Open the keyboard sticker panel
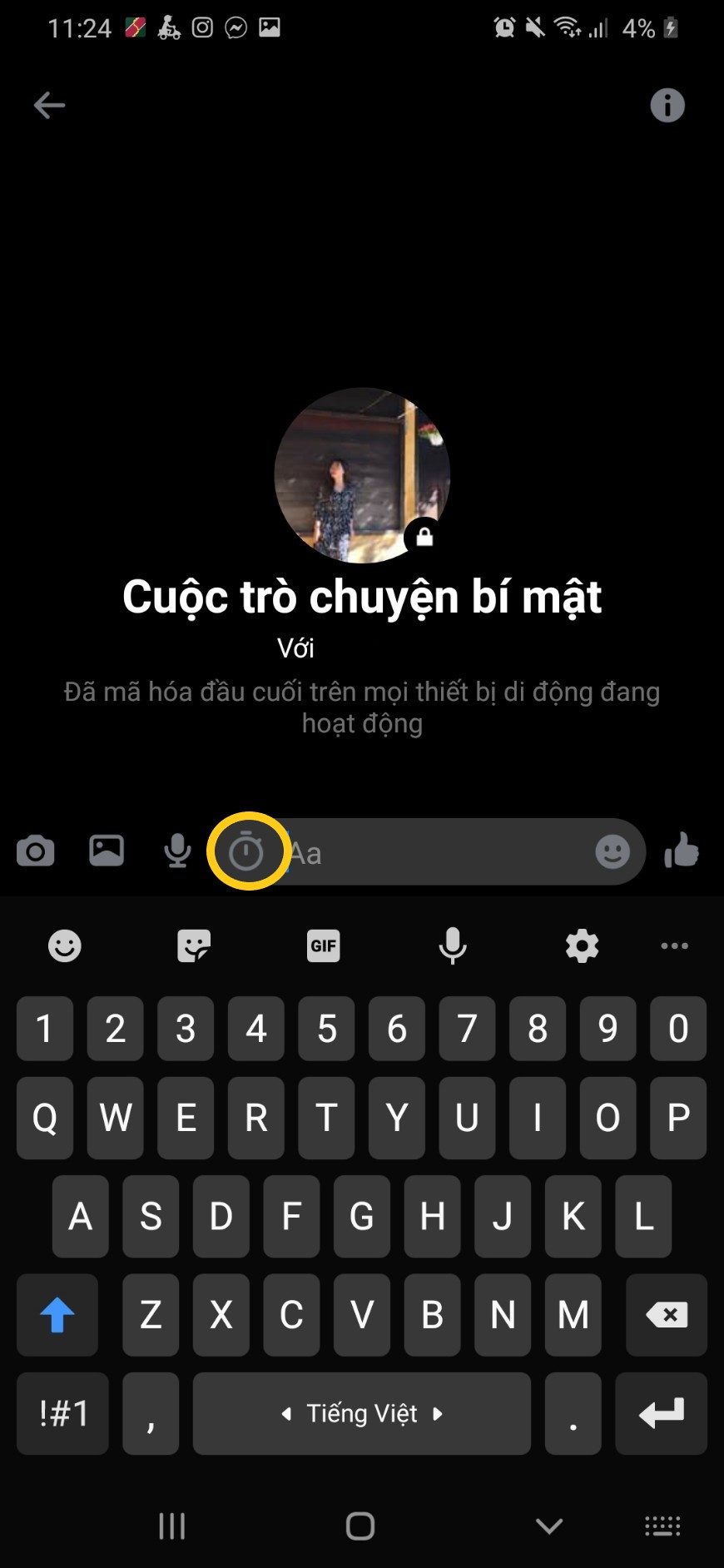 (x=194, y=945)
